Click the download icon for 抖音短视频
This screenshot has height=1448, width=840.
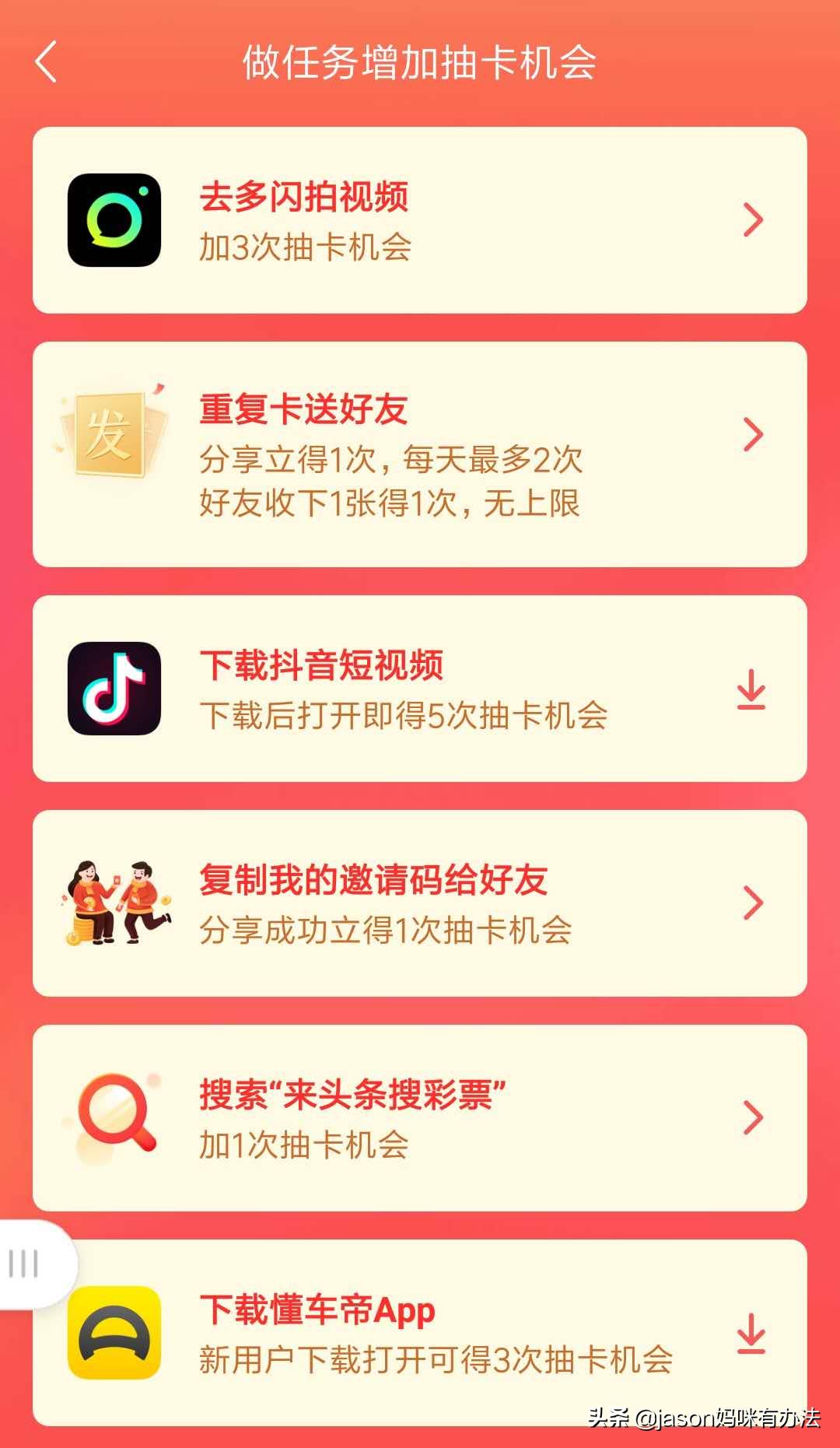coord(751,688)
